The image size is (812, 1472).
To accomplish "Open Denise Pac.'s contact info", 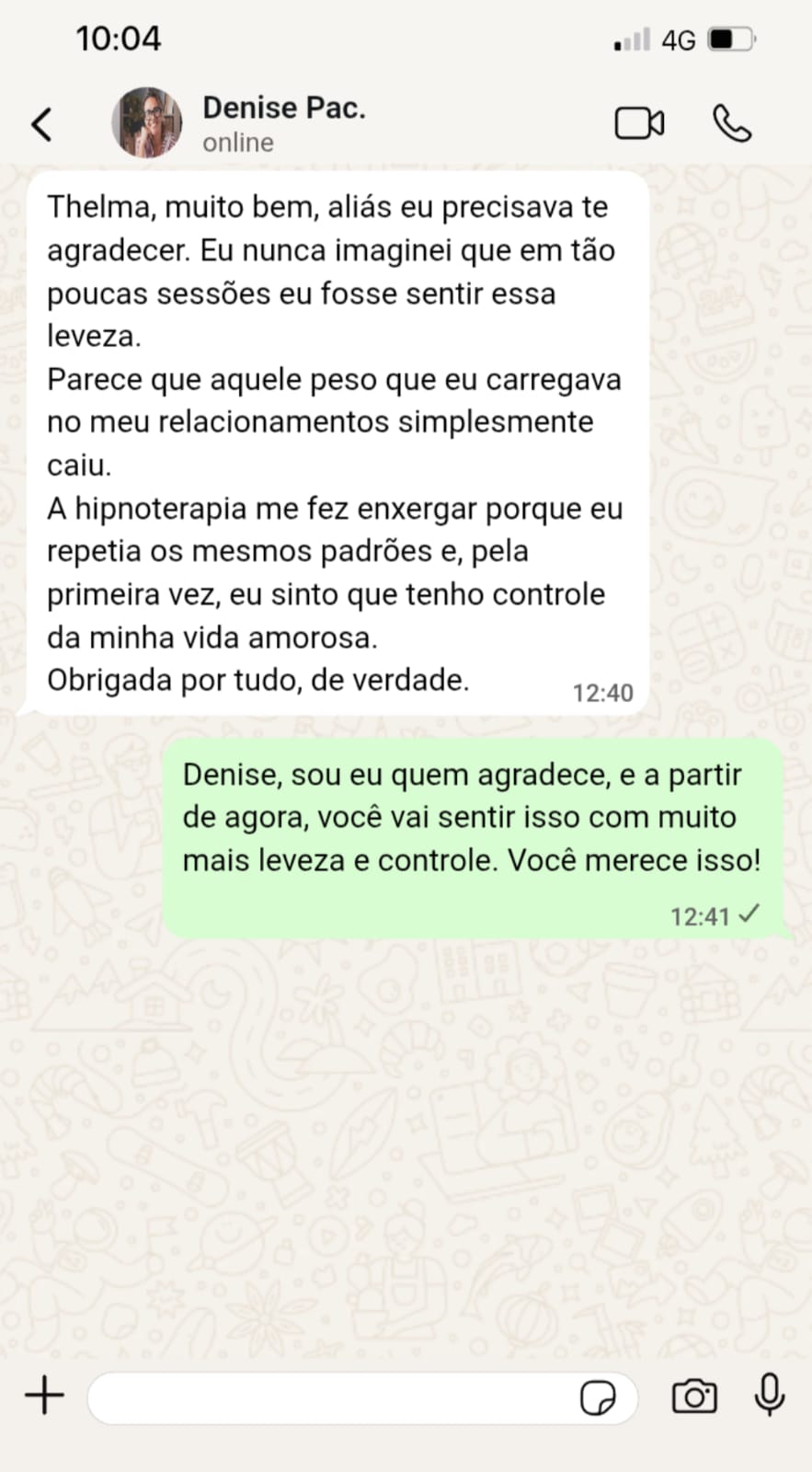I will coord(283,122).
